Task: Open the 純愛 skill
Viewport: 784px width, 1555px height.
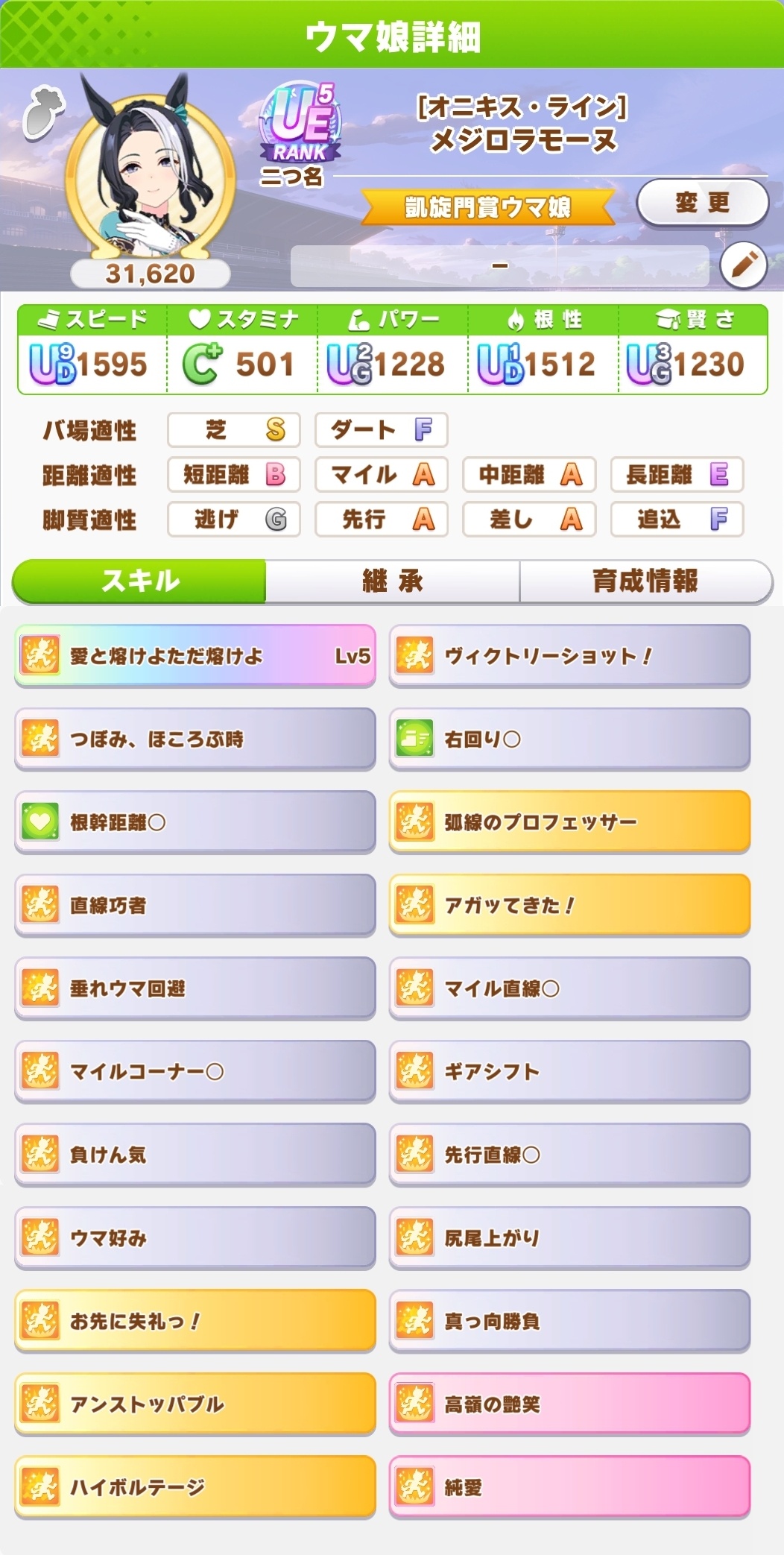Action: pyautogui.click(x=569, y=1487)
